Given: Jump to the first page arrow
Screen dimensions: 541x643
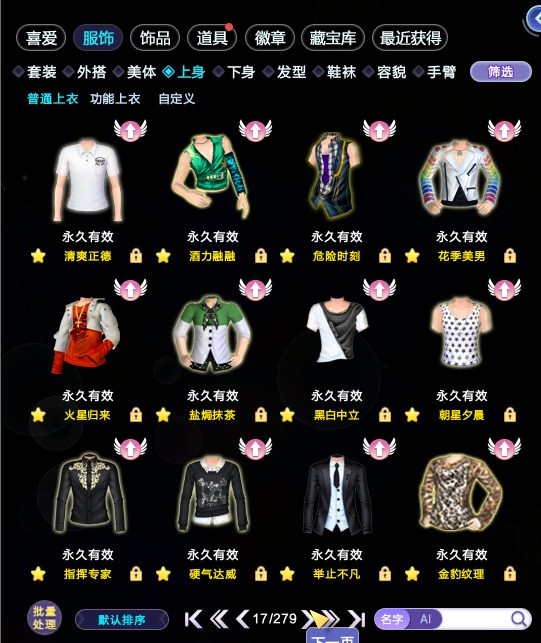Looking at the screenshot, I should (193, 619).
